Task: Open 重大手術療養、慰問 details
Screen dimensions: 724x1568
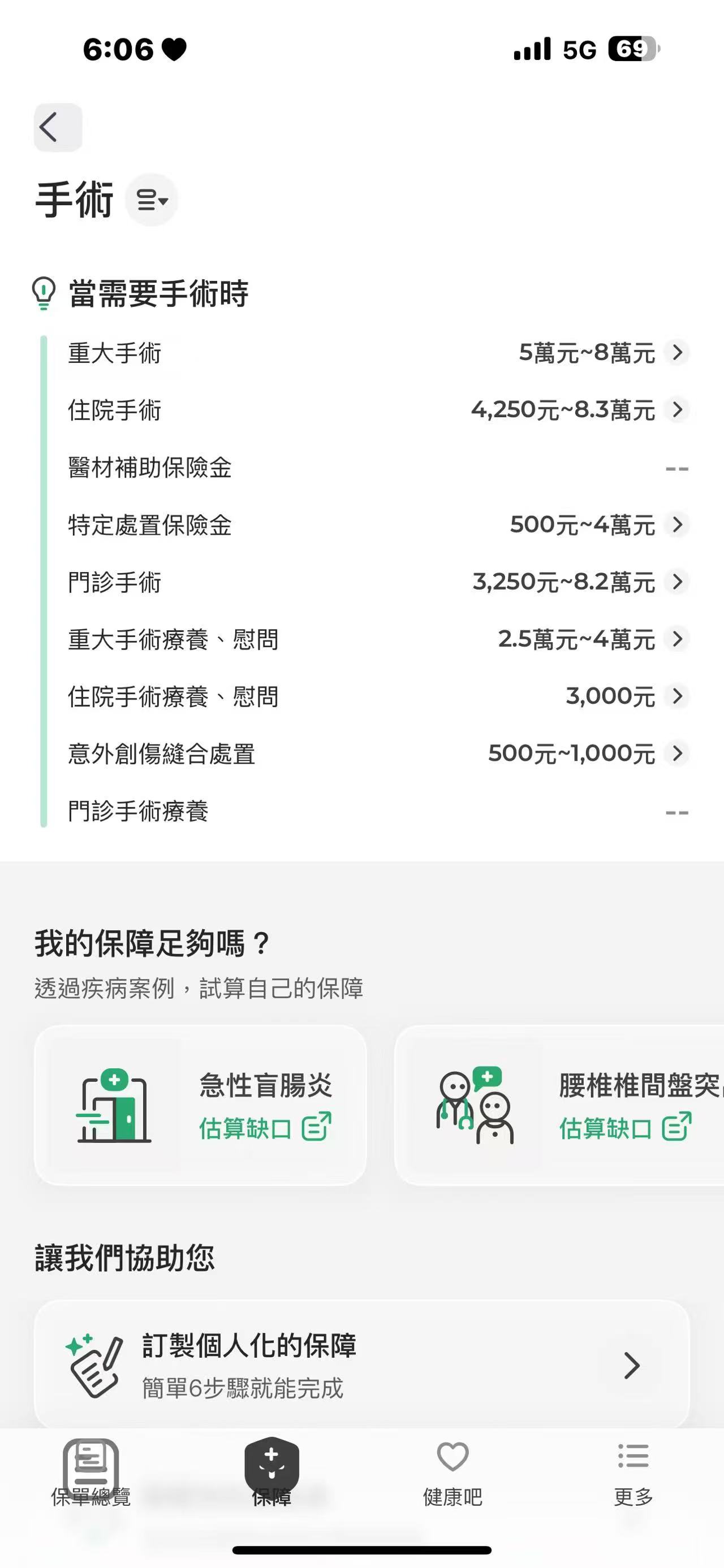Action: pos(676,639)
